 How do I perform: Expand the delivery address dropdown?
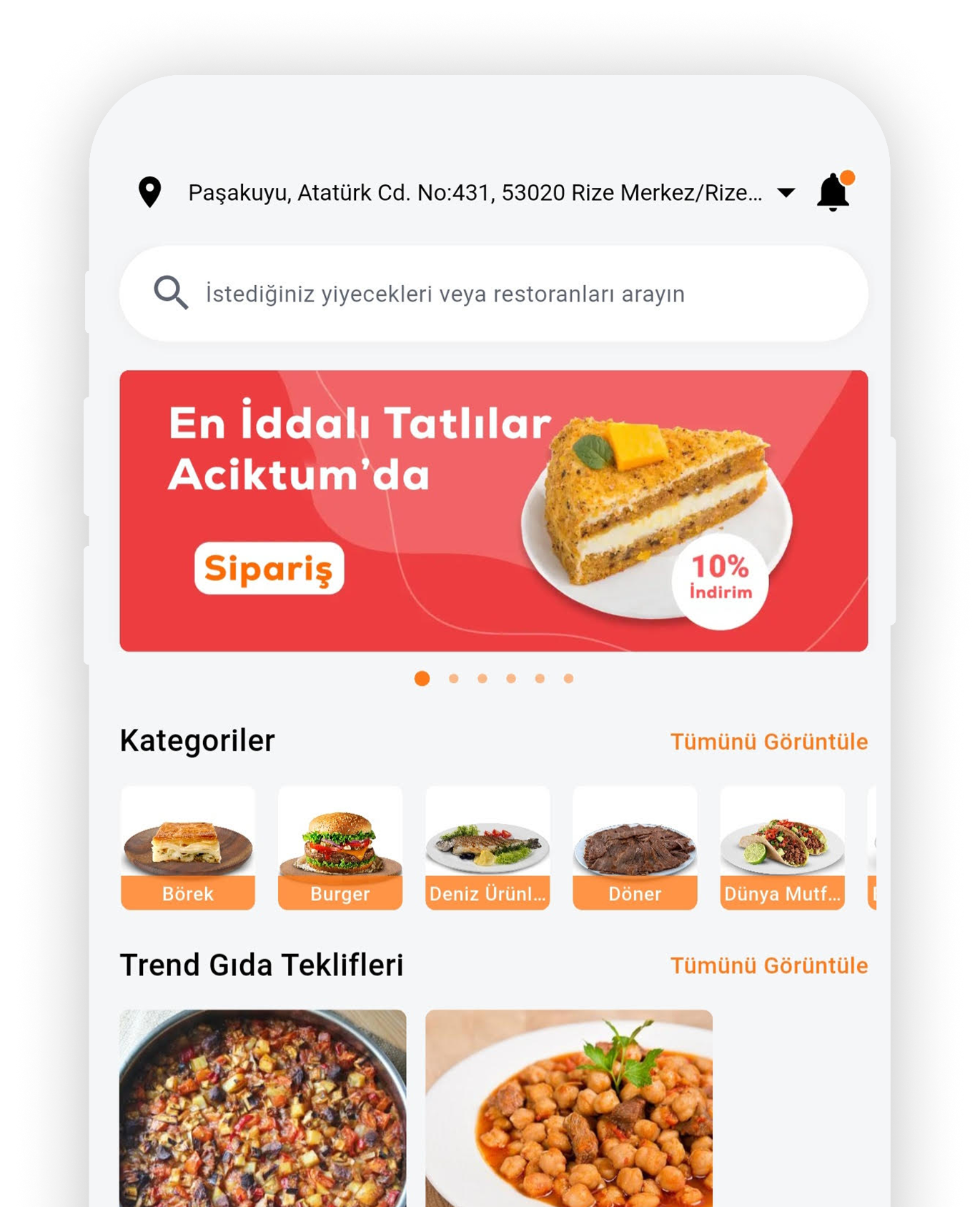point(786,192)
